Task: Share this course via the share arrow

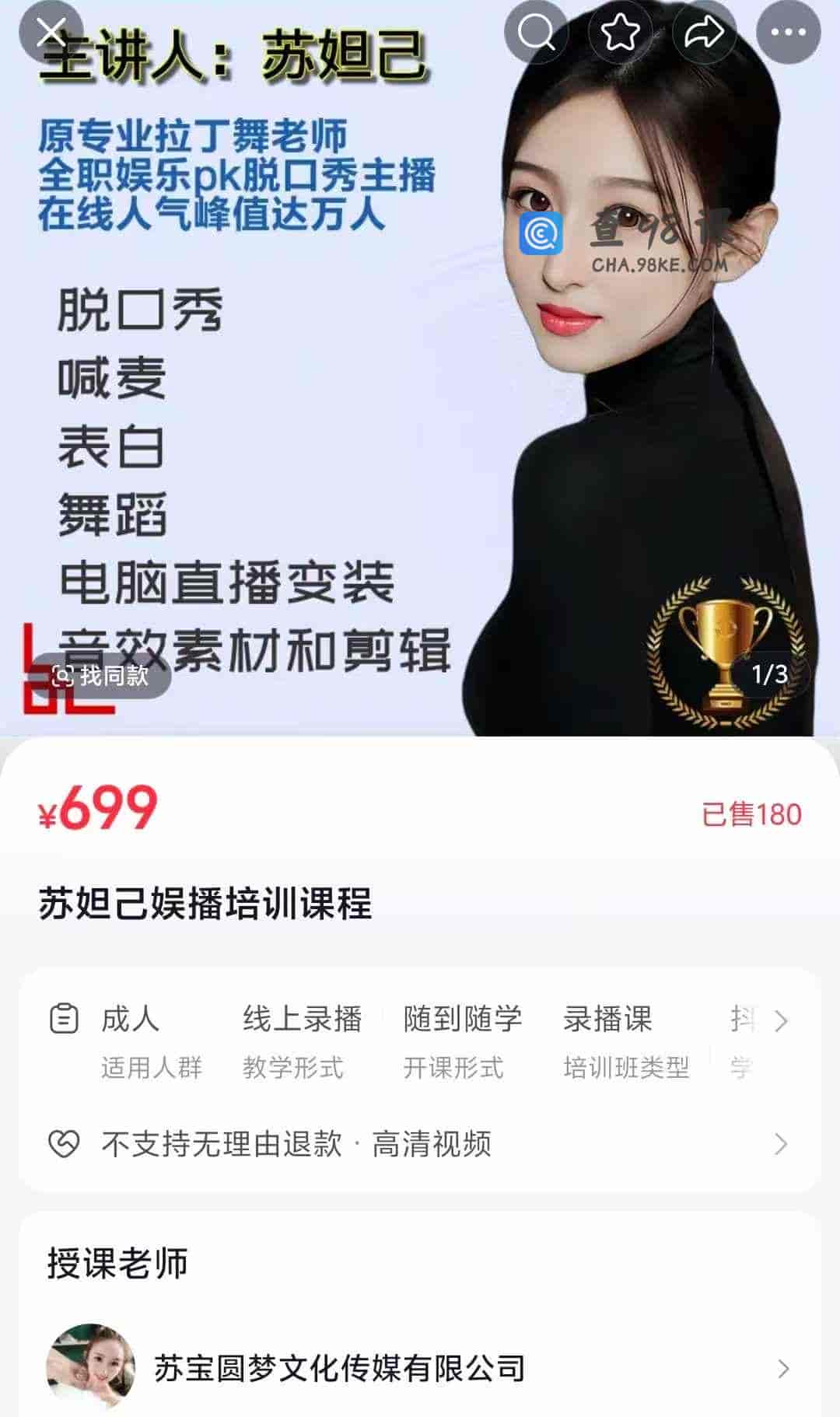Action: pyautogui.click(x=705, y=31)
